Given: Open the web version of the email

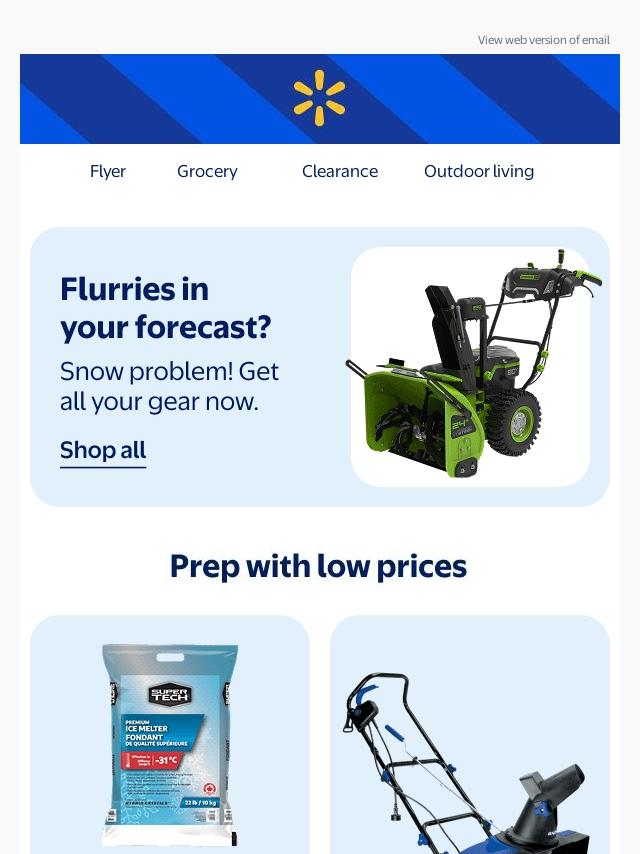Looking at the screenshot, I should coord(544,40).
